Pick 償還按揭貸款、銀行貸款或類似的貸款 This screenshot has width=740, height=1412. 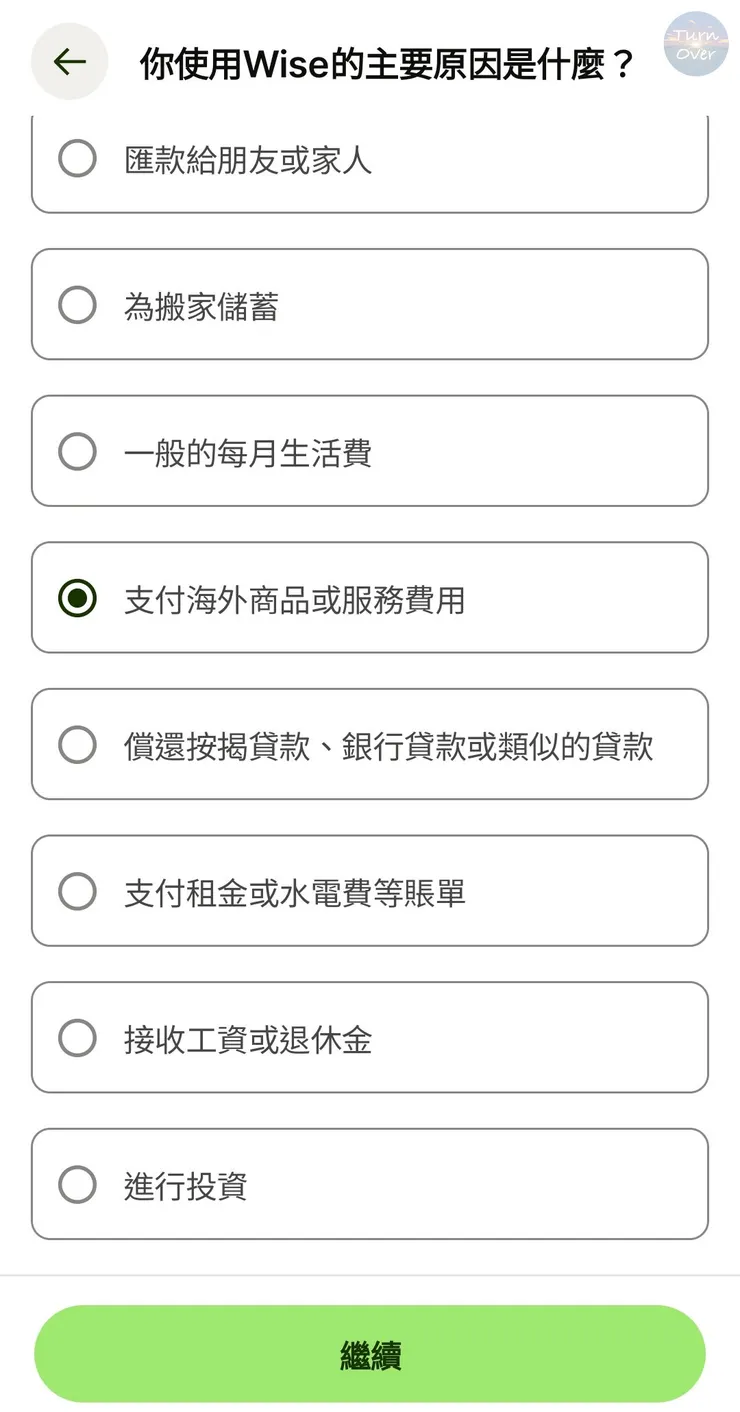pyautogui.click(x=77, y=744)
